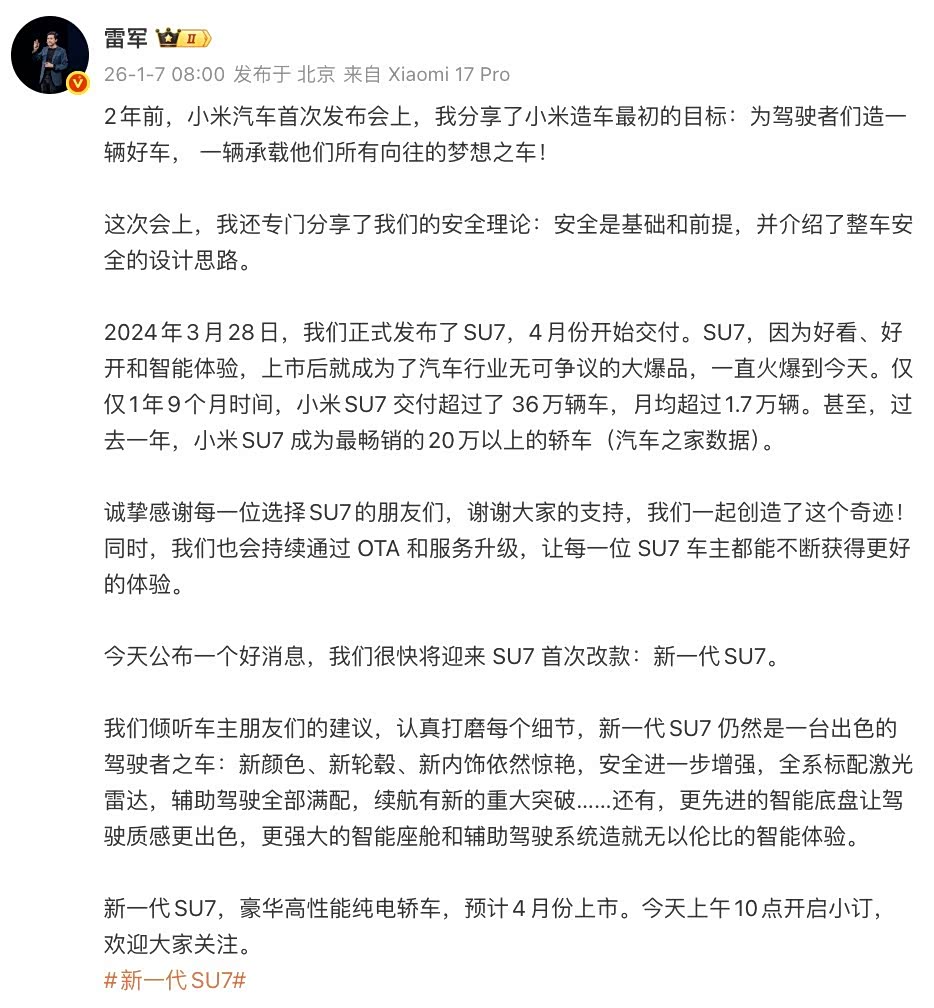Open the crown membership badge
This screenshot has height=1008, width=934.
click(182, 39)
